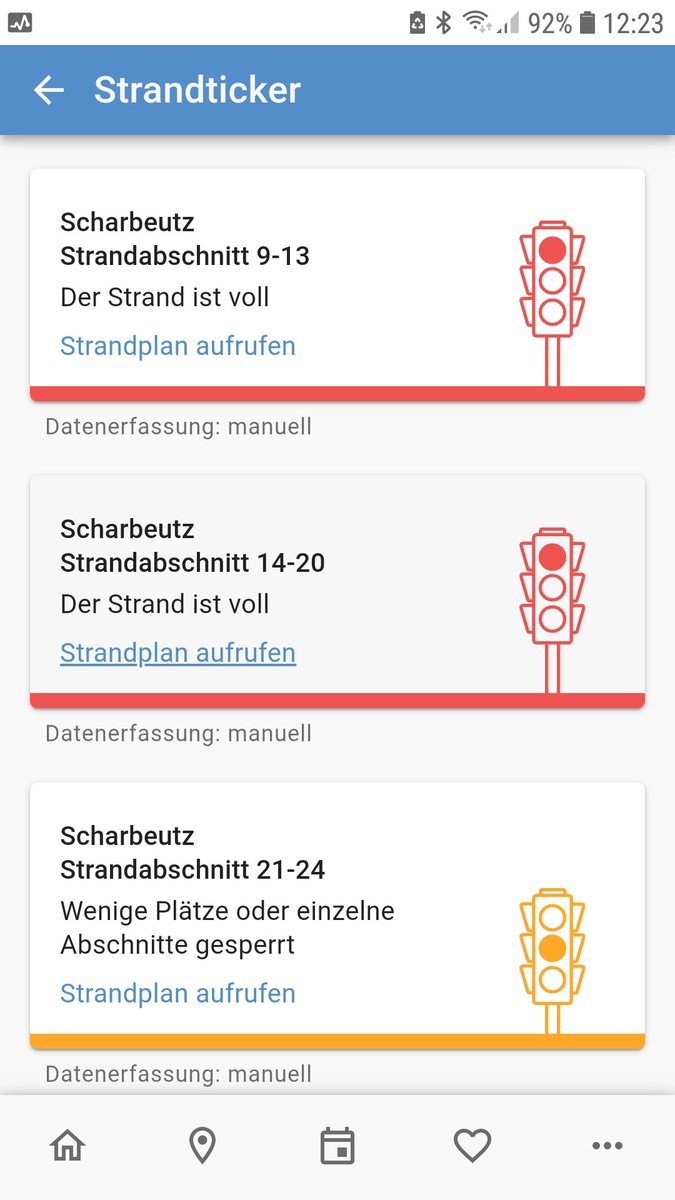The width and height of the screenshot is (675, 1200).
Task: Open the more options tab
Action: click(607, 1146)
